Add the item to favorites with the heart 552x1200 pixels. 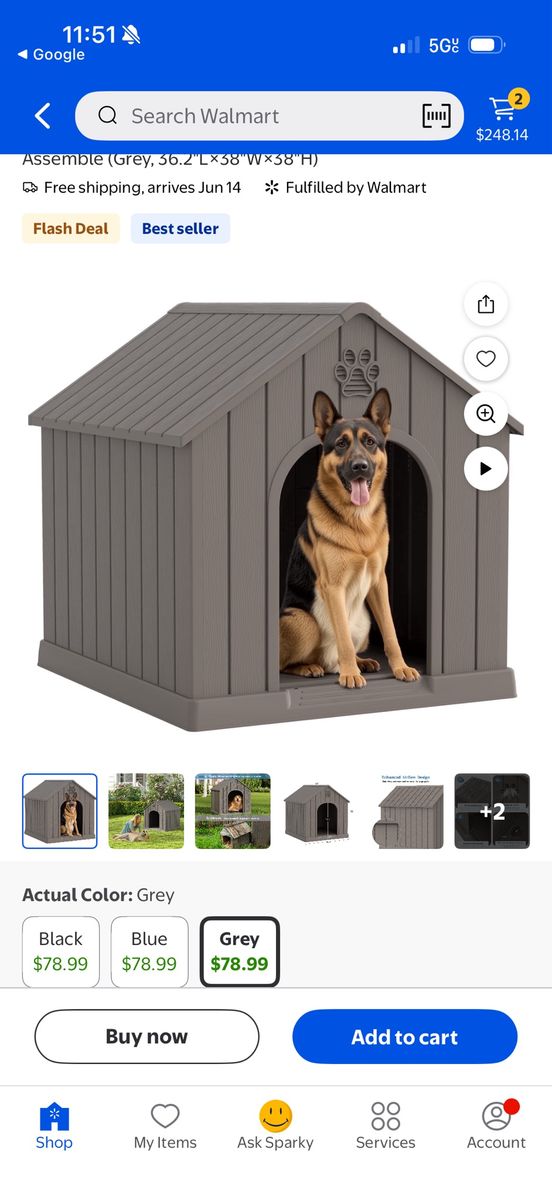(486, 359)
